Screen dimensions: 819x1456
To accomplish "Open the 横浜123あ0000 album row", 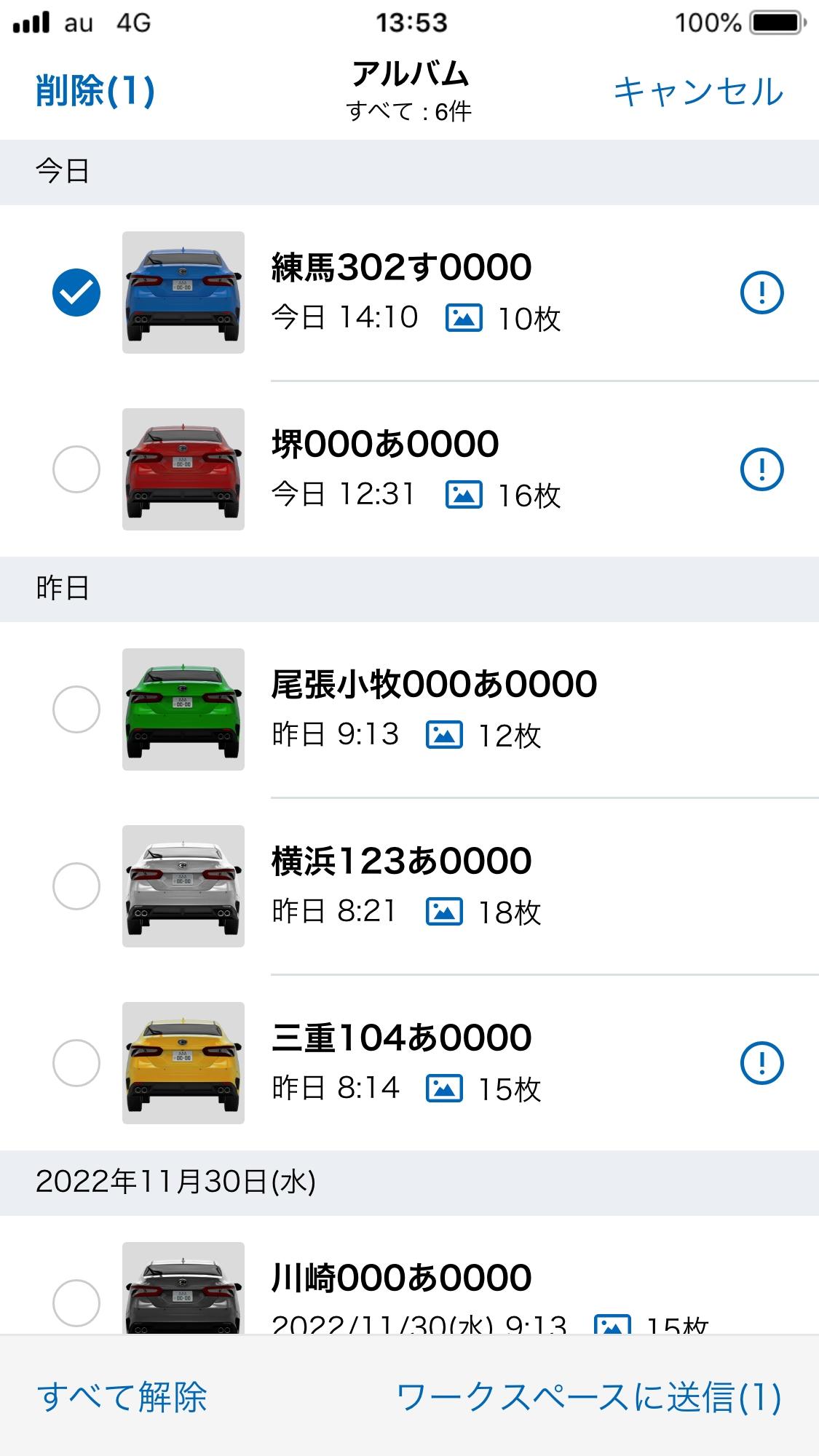I will tap(409, 886).
